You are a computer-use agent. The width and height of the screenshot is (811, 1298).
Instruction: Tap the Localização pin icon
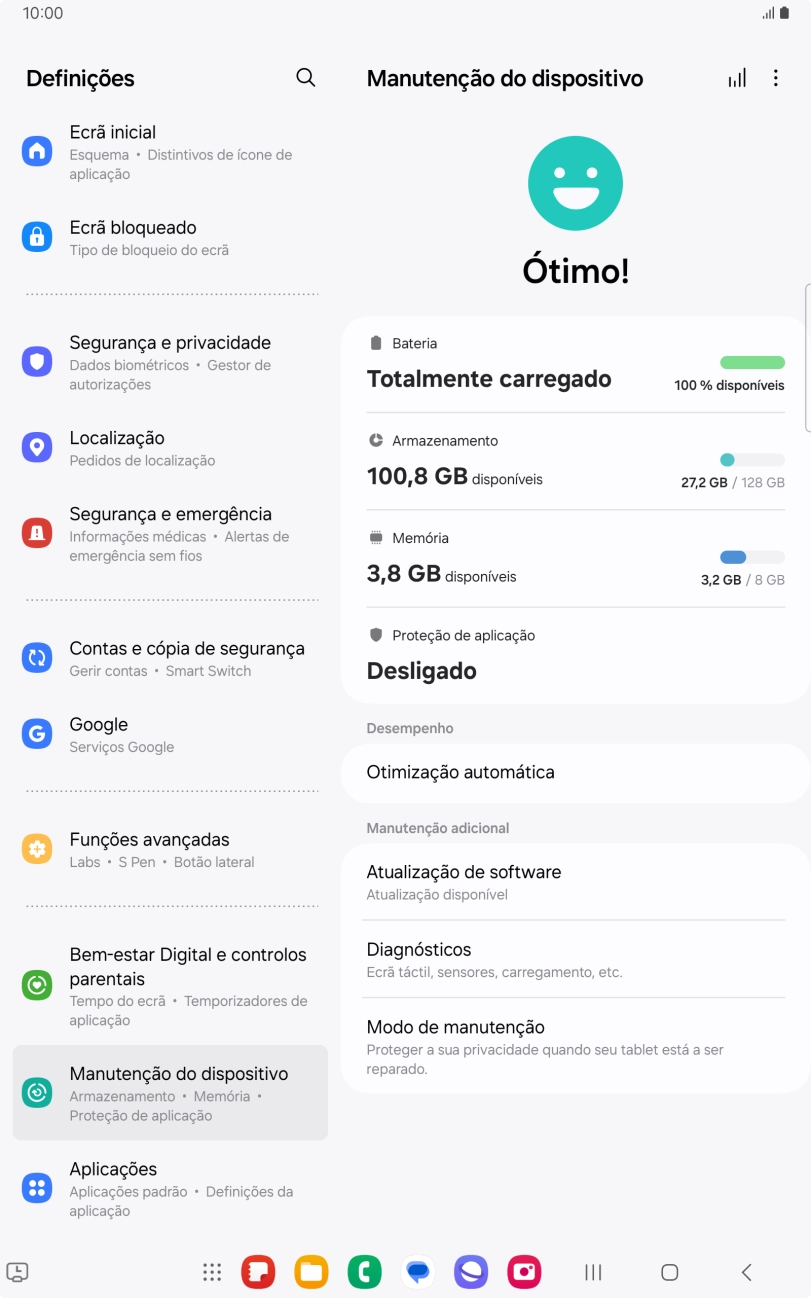(x=36, y=447)
